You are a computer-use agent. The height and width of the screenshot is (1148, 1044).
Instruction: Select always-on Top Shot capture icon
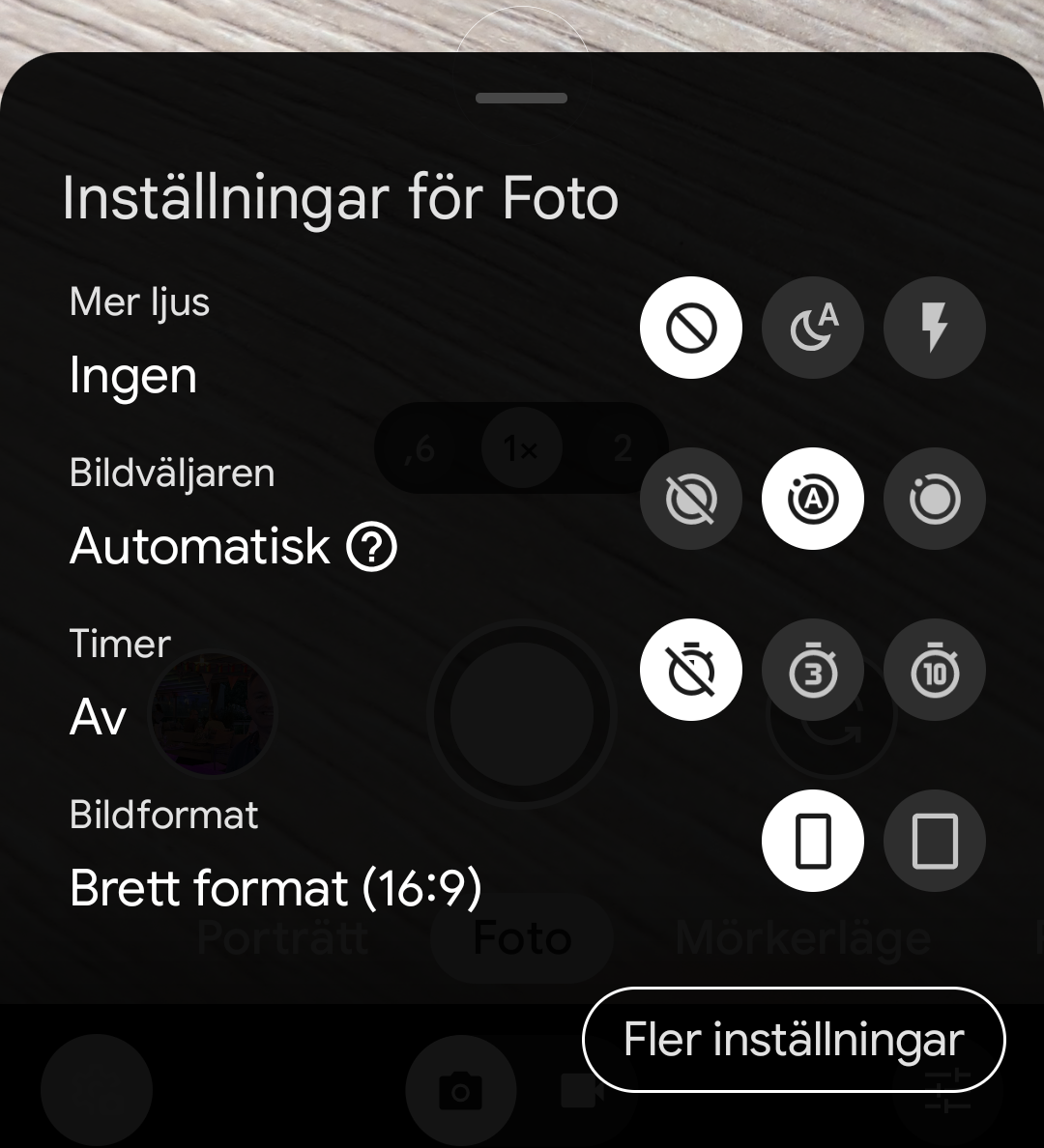(934, 498)
